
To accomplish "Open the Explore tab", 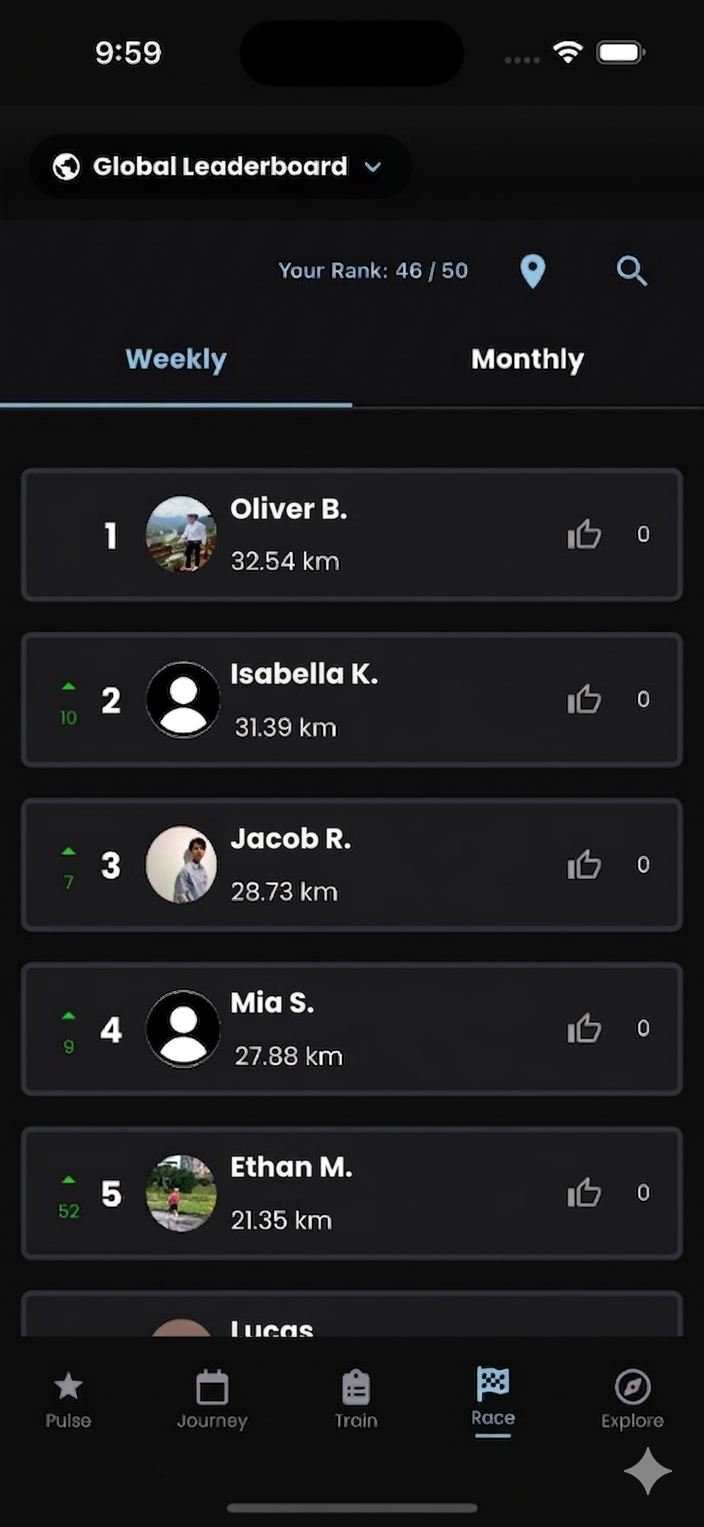I will 632,1400.
